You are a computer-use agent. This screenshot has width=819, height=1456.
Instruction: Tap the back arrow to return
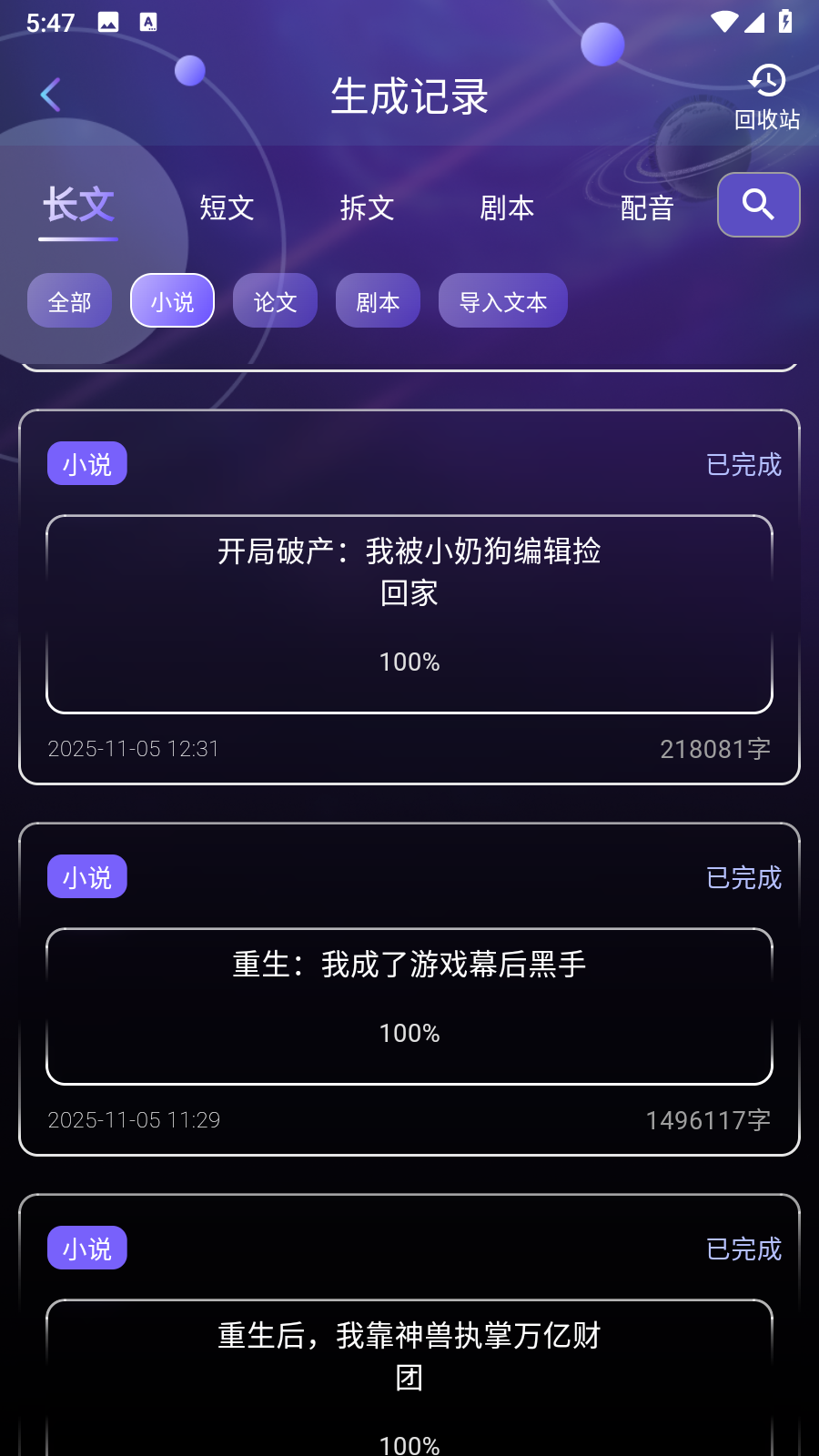point(50,94)
